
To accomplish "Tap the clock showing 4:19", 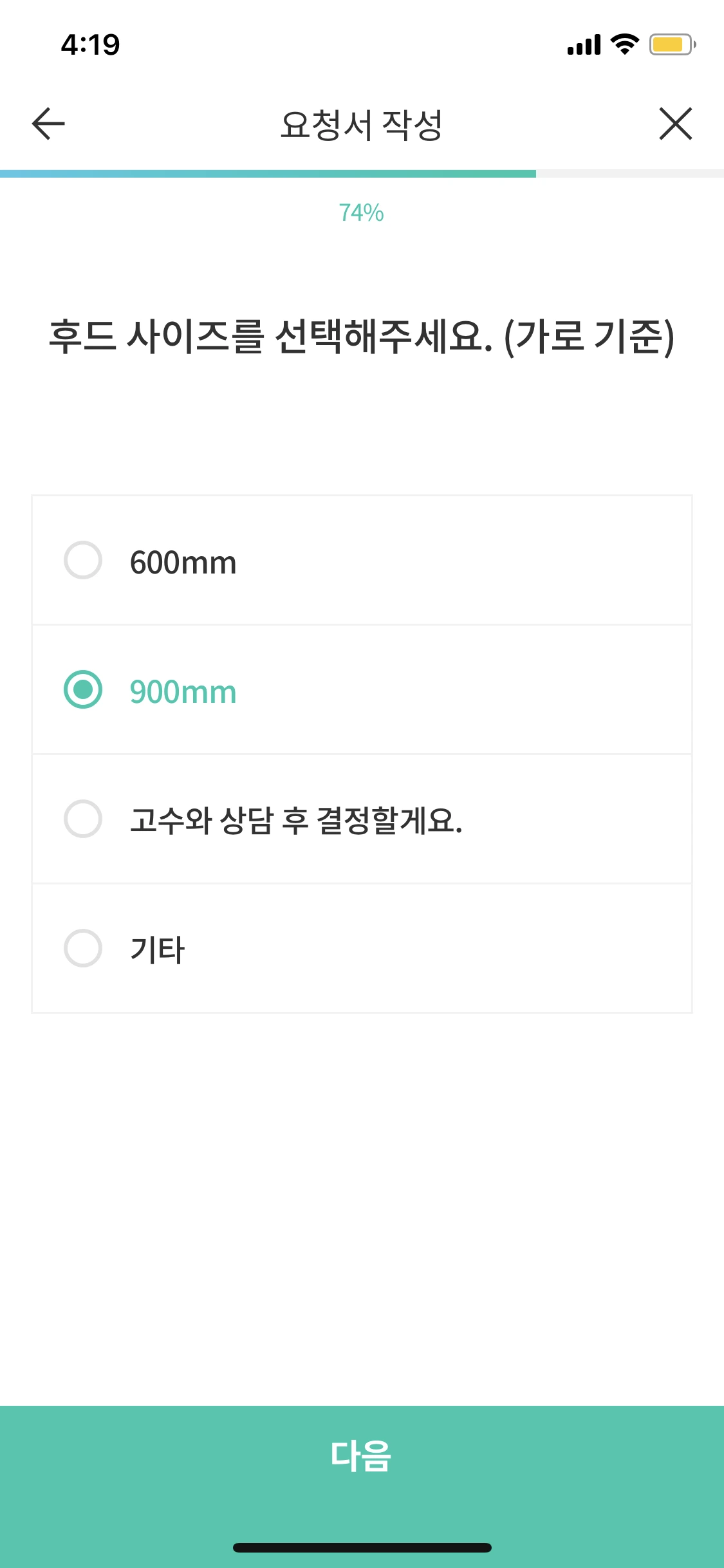I will 89,44.
